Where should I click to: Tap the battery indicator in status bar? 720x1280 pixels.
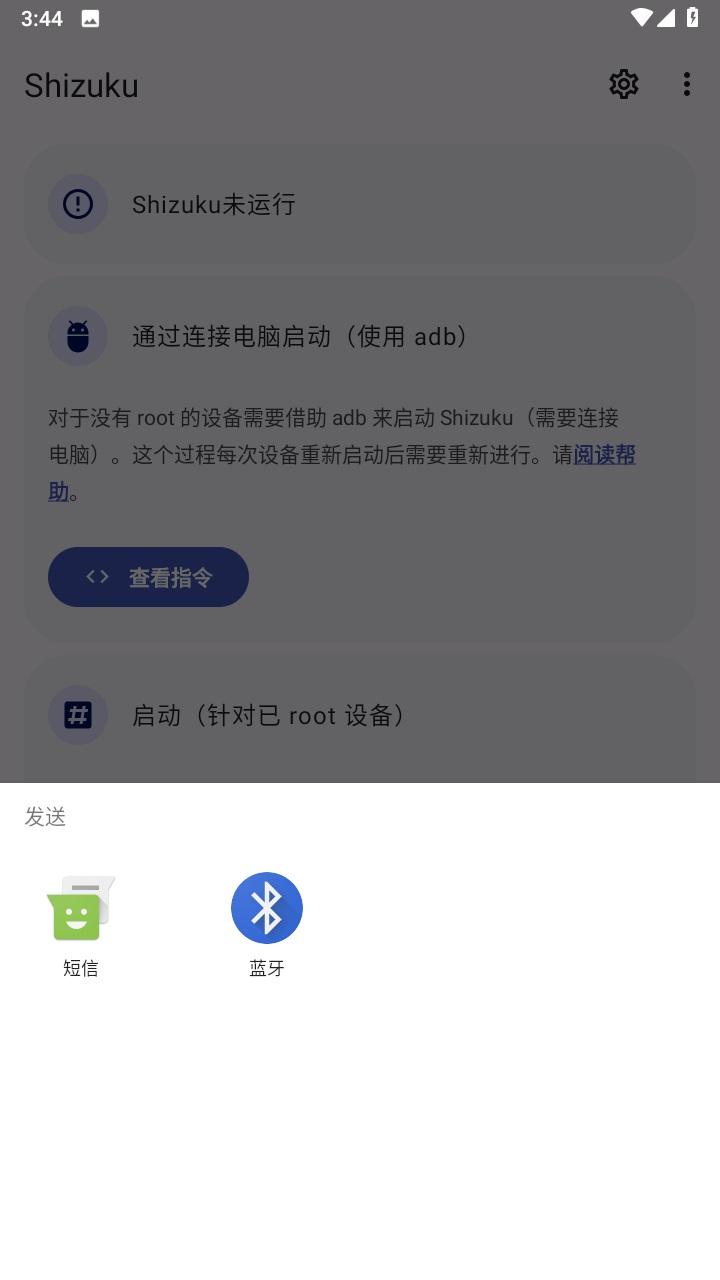click(695, 17)
